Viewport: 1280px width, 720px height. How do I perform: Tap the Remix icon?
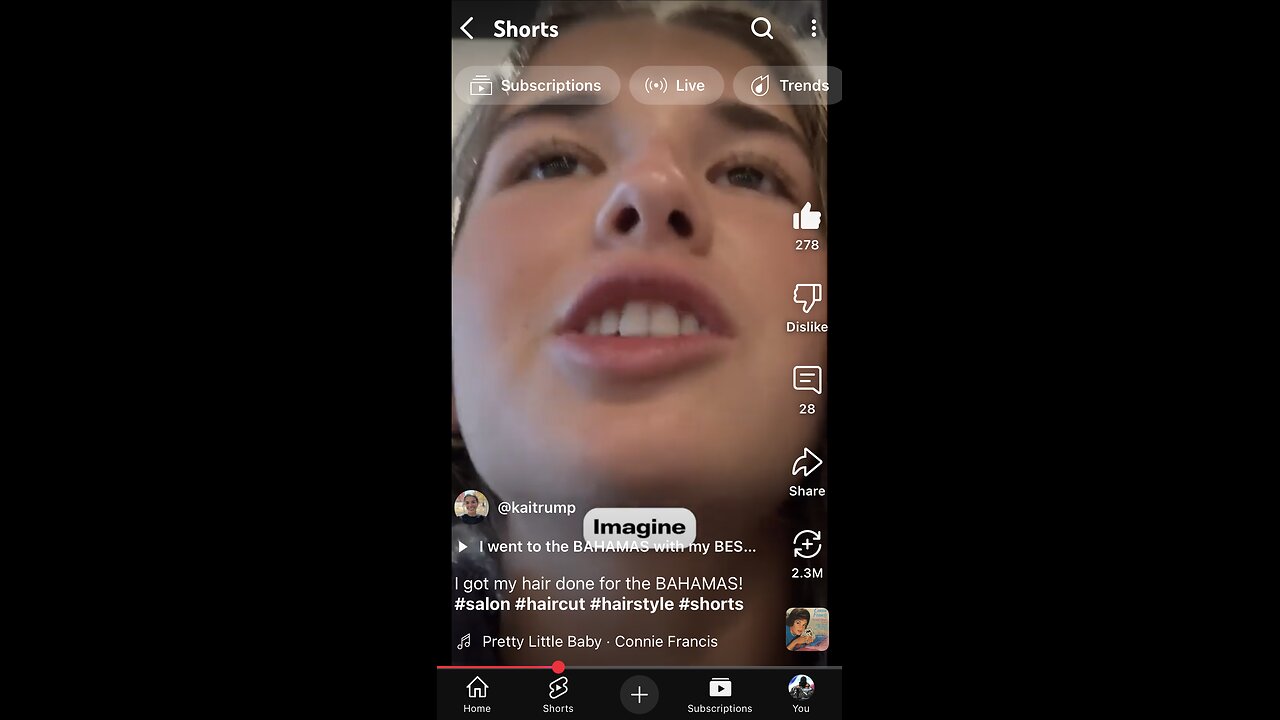[x=806, y=545]
